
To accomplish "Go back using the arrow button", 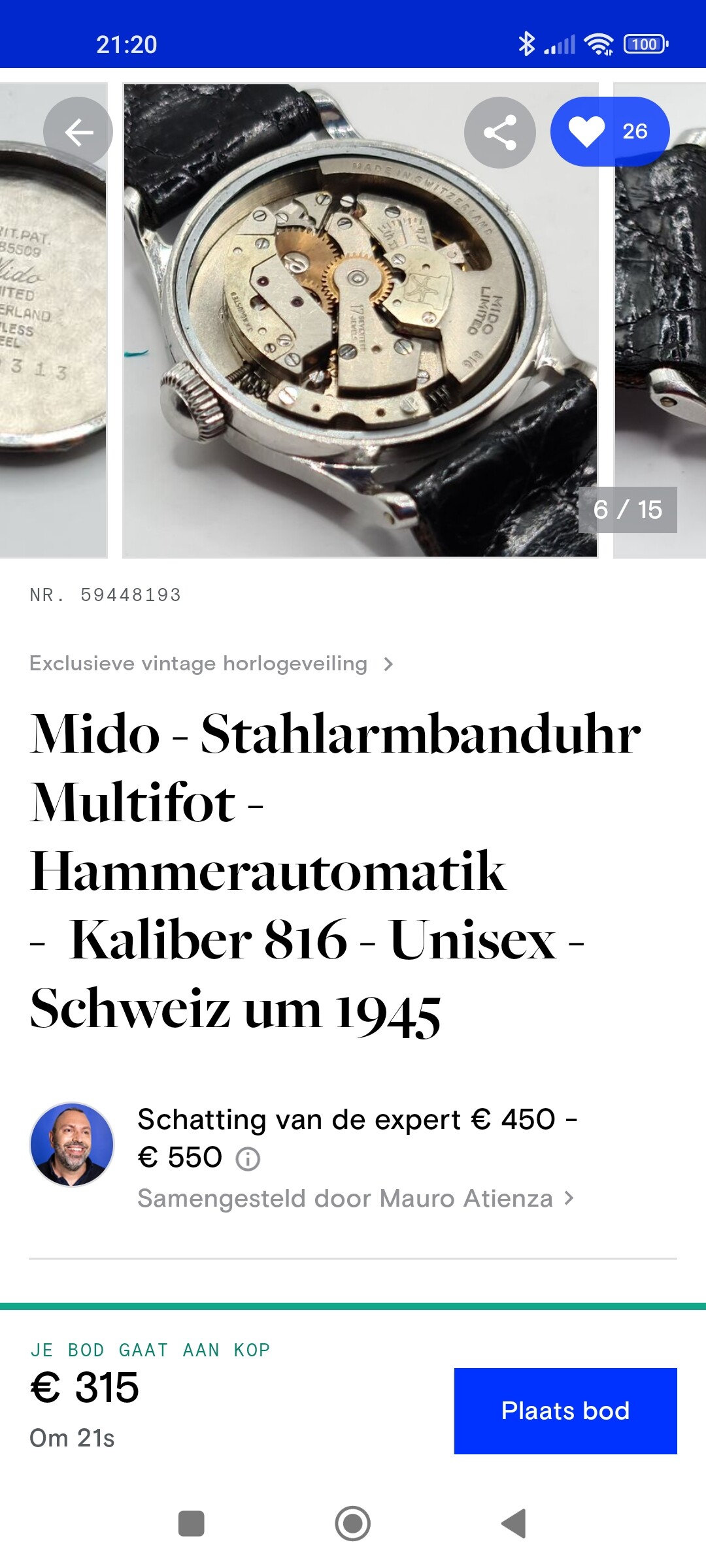I will pos(78,132).
